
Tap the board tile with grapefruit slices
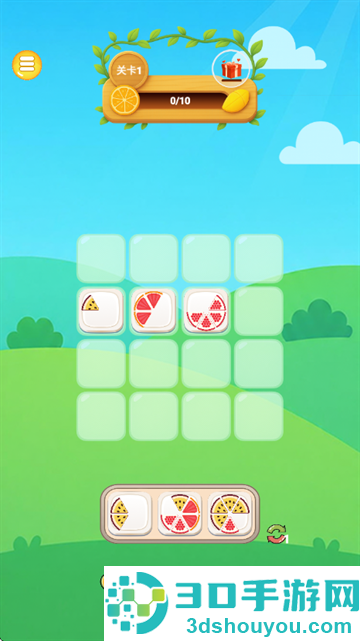pyautogui.click(x=154, y=311)
